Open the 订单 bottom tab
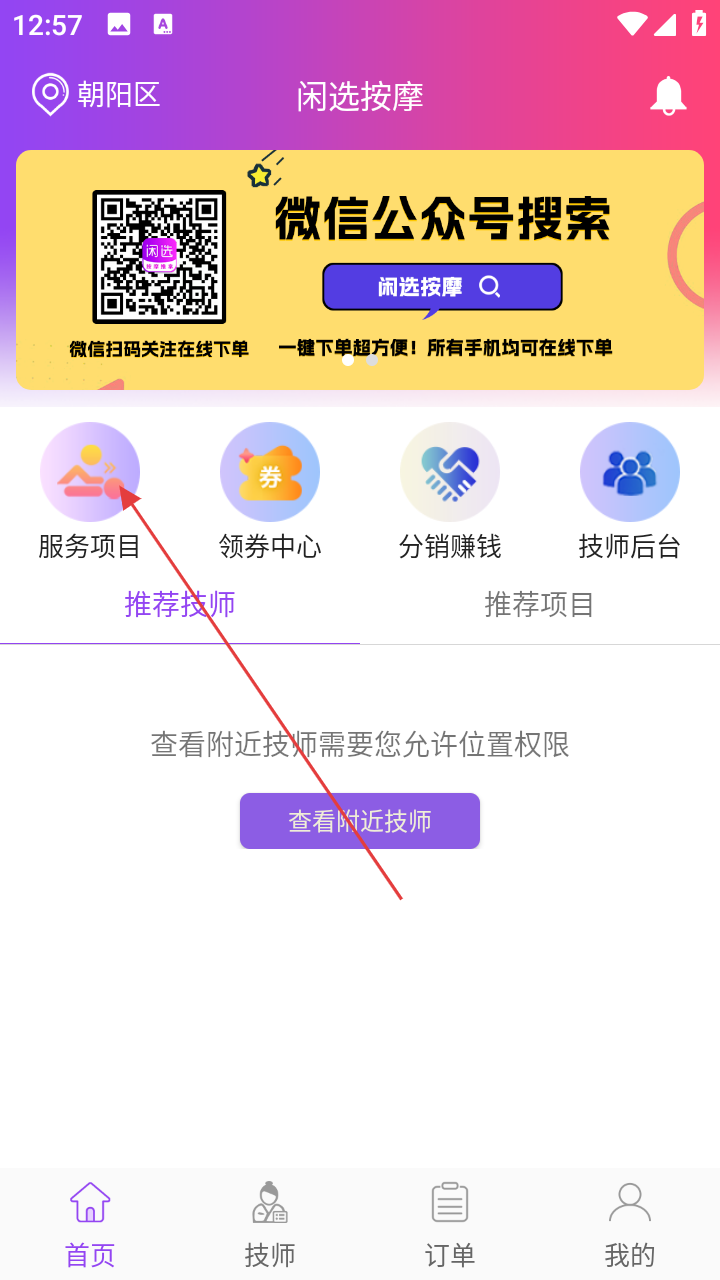 [450, 1224]
